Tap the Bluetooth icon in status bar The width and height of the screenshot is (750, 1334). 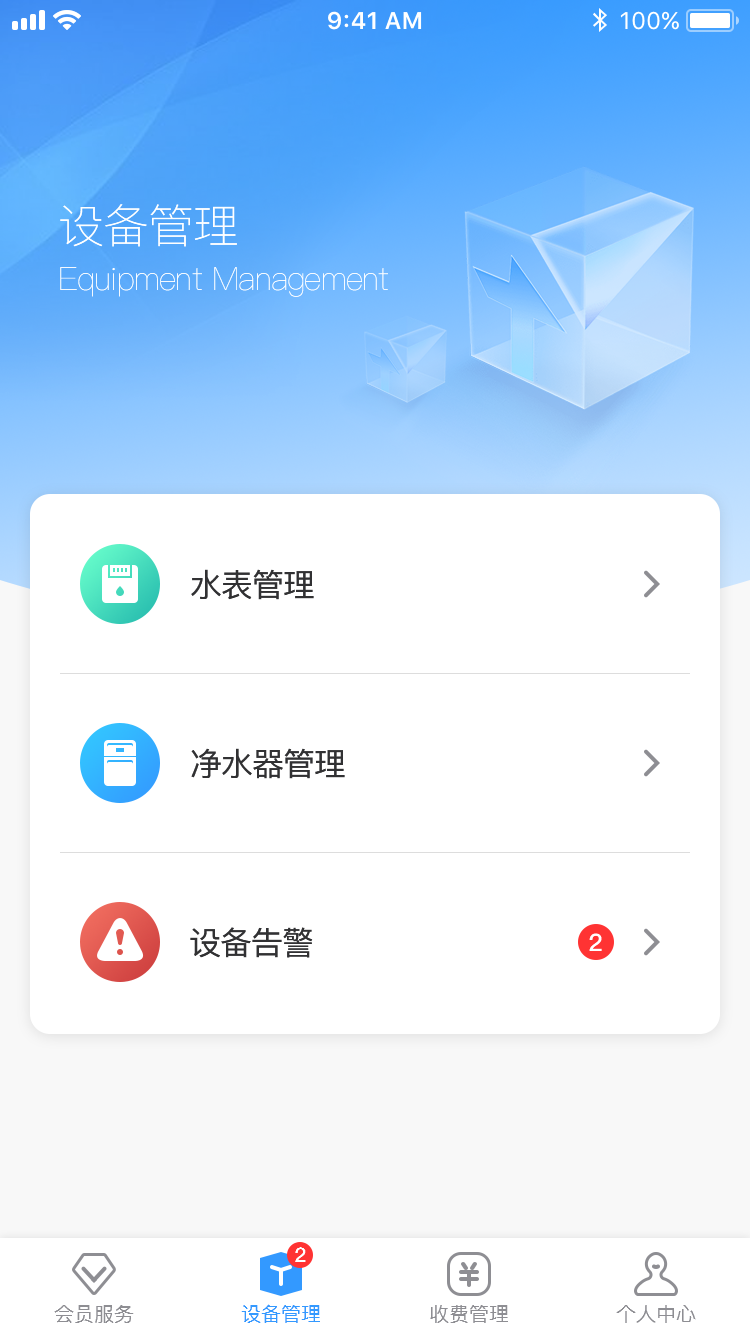coord(601,19)
